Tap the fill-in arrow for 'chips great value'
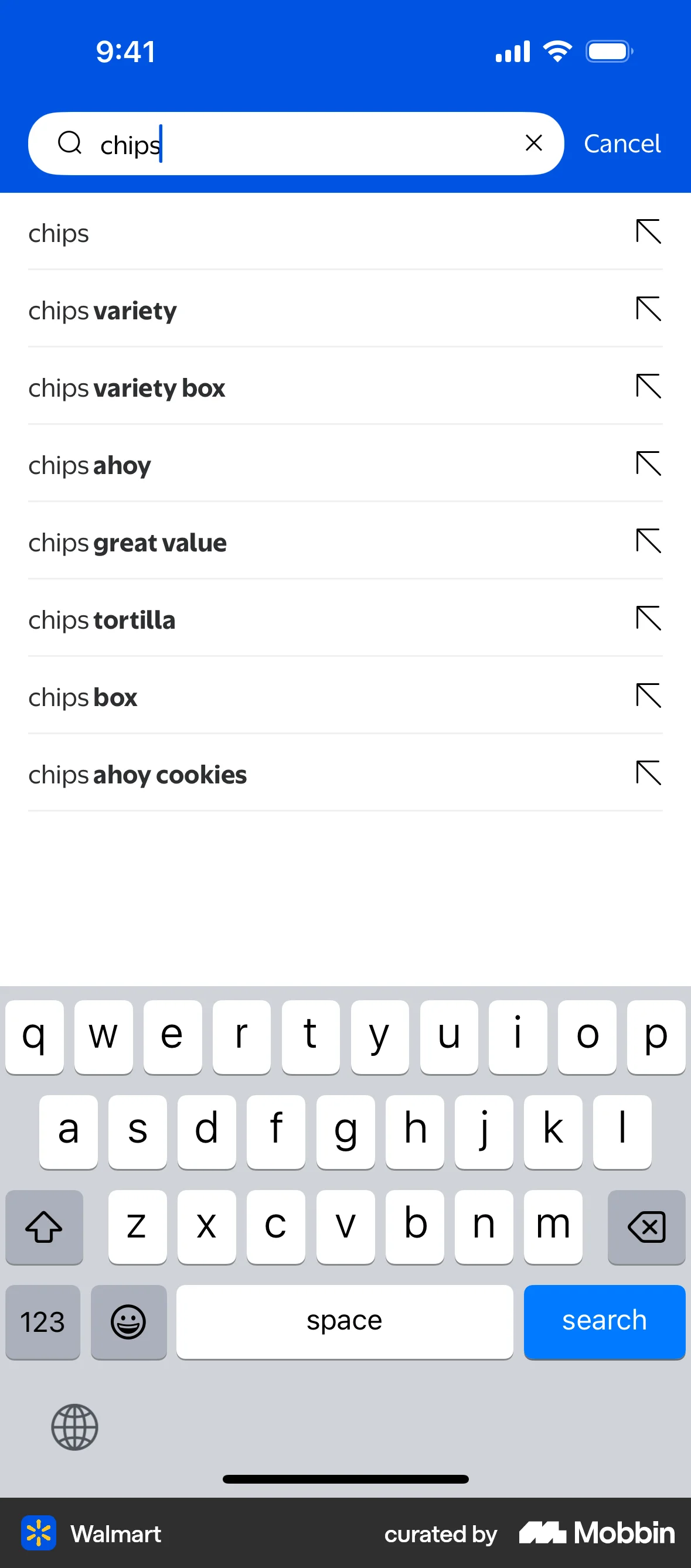Screen dimensions: 691x1568 (648, 542)
